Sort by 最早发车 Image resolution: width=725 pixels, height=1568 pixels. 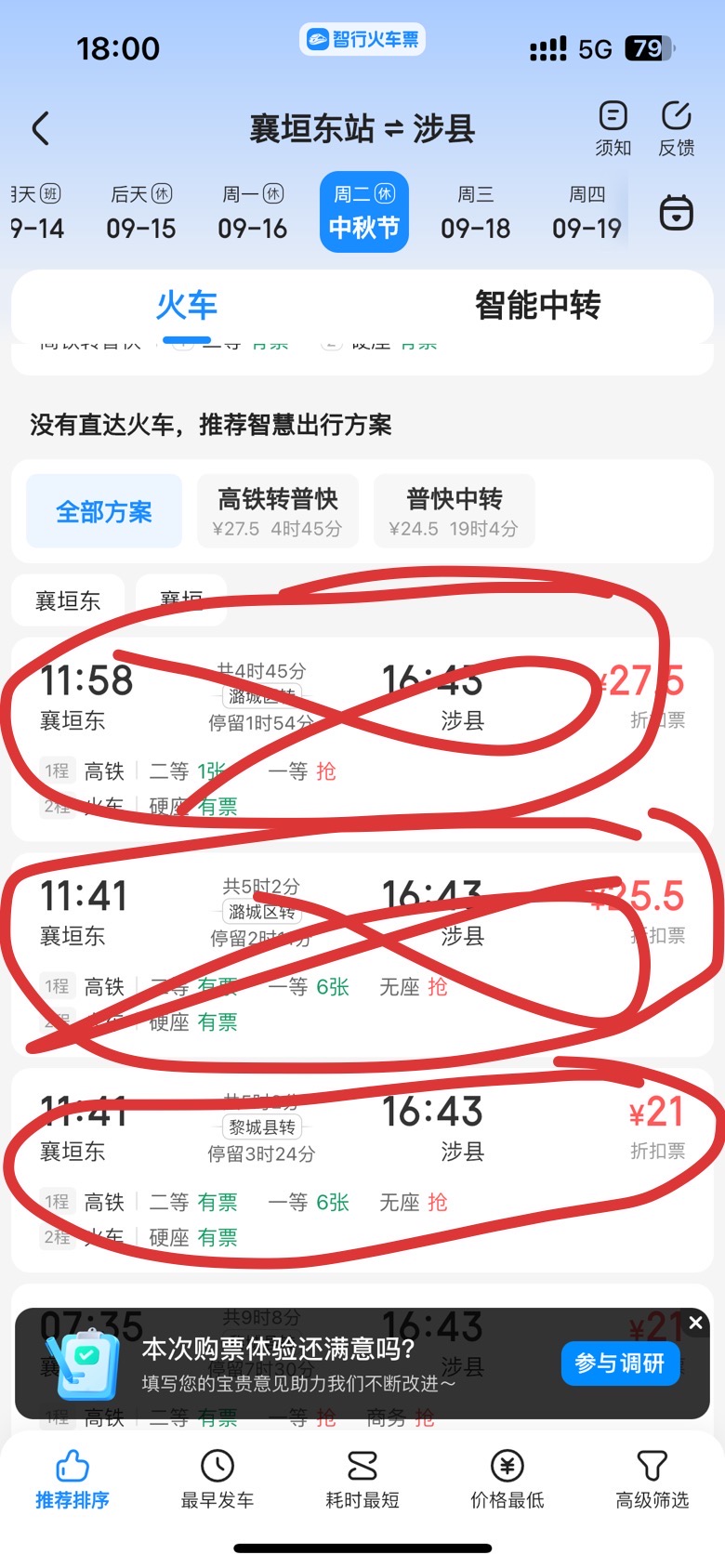coord(217,1480)
